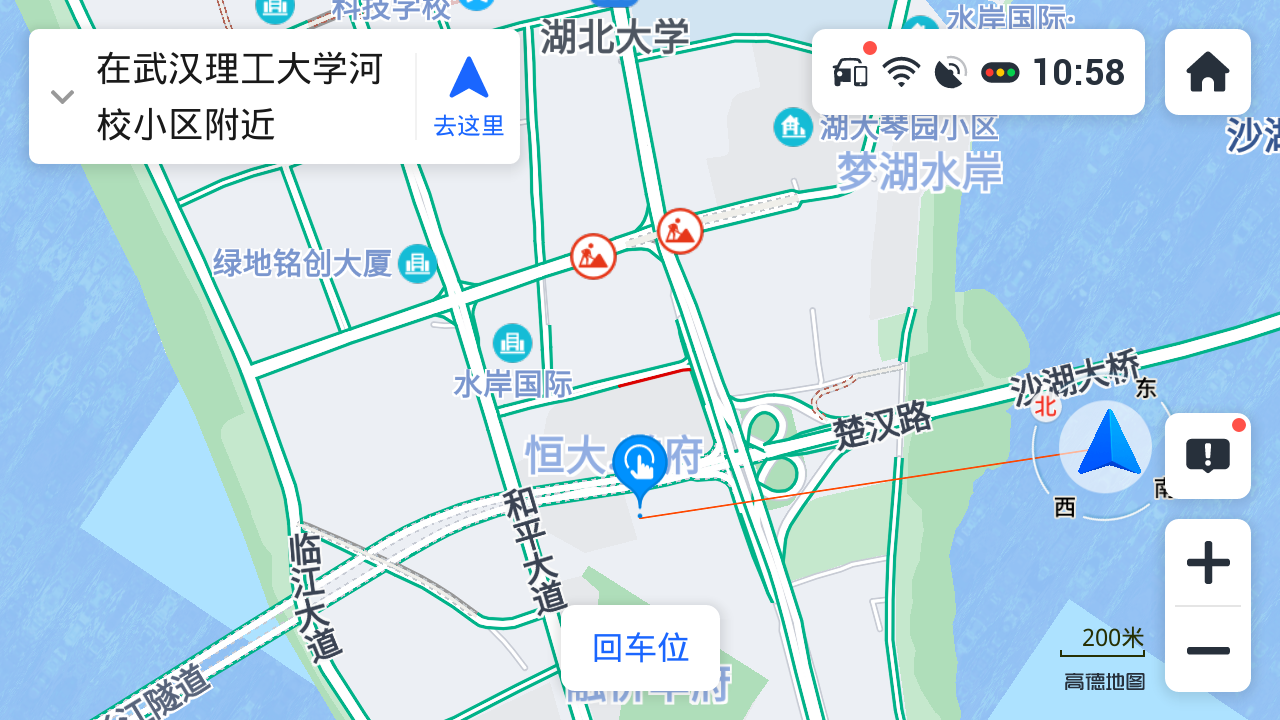
Task: Tap the compass to reset orientation
Action: (1105, 444)
